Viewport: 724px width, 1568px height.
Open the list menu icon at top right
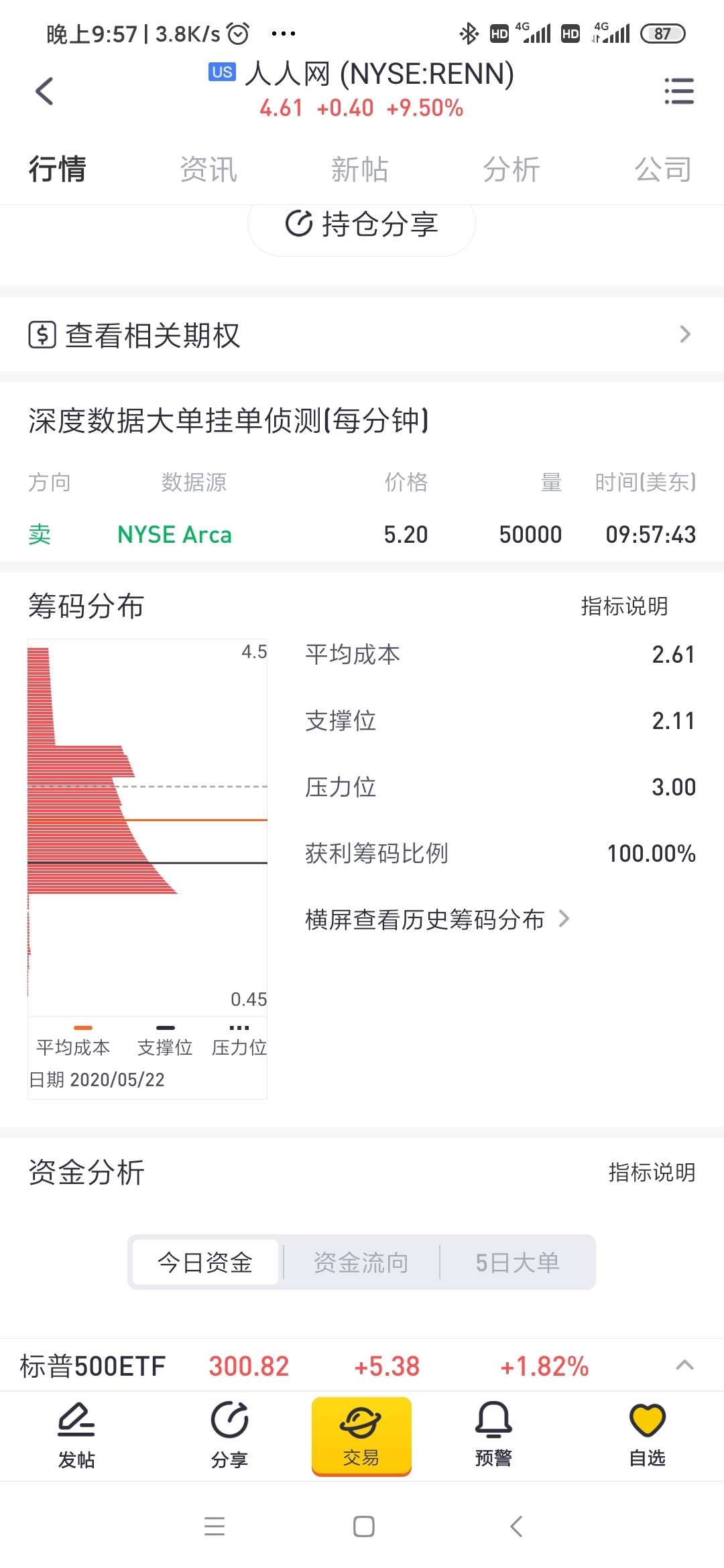pyautogui.click(x=679, y=91)
